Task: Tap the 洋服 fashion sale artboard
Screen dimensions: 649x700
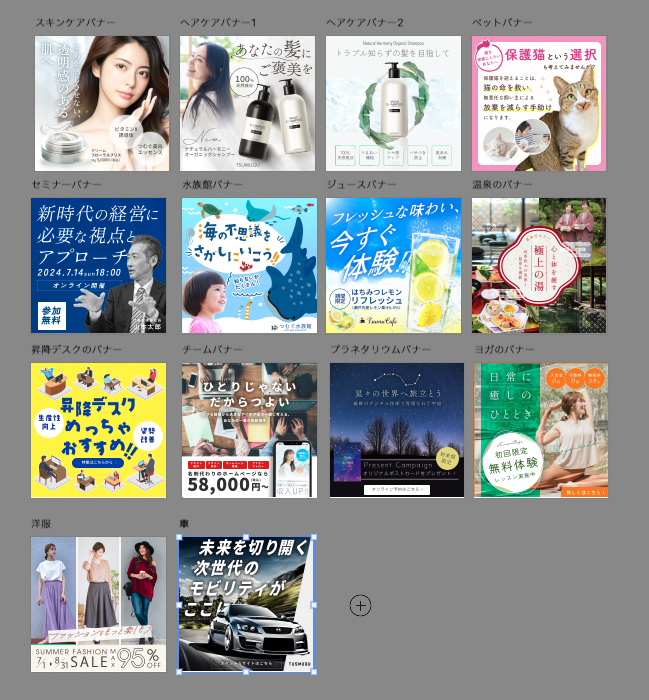Action: (x=98, y=604)
